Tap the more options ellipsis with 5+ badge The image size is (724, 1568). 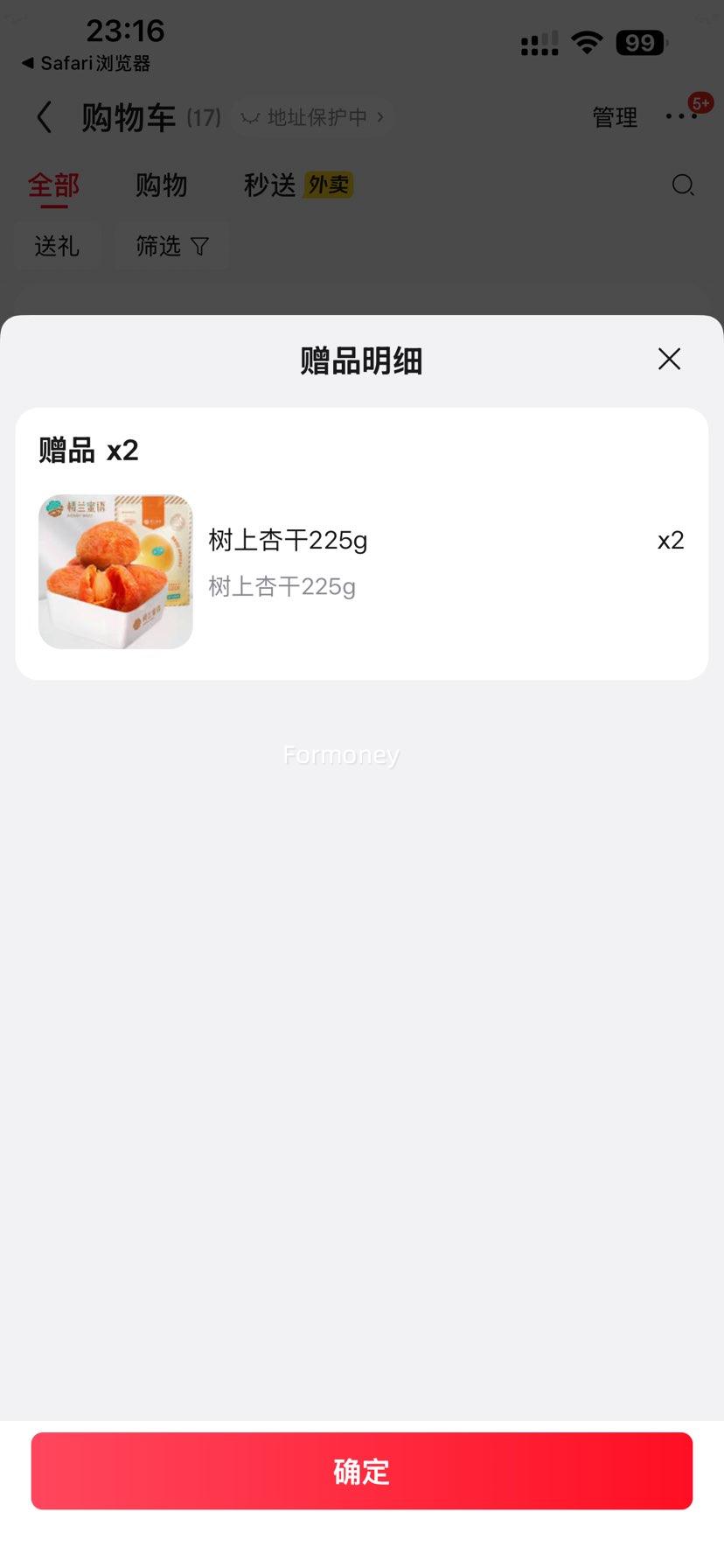[682, 116]
